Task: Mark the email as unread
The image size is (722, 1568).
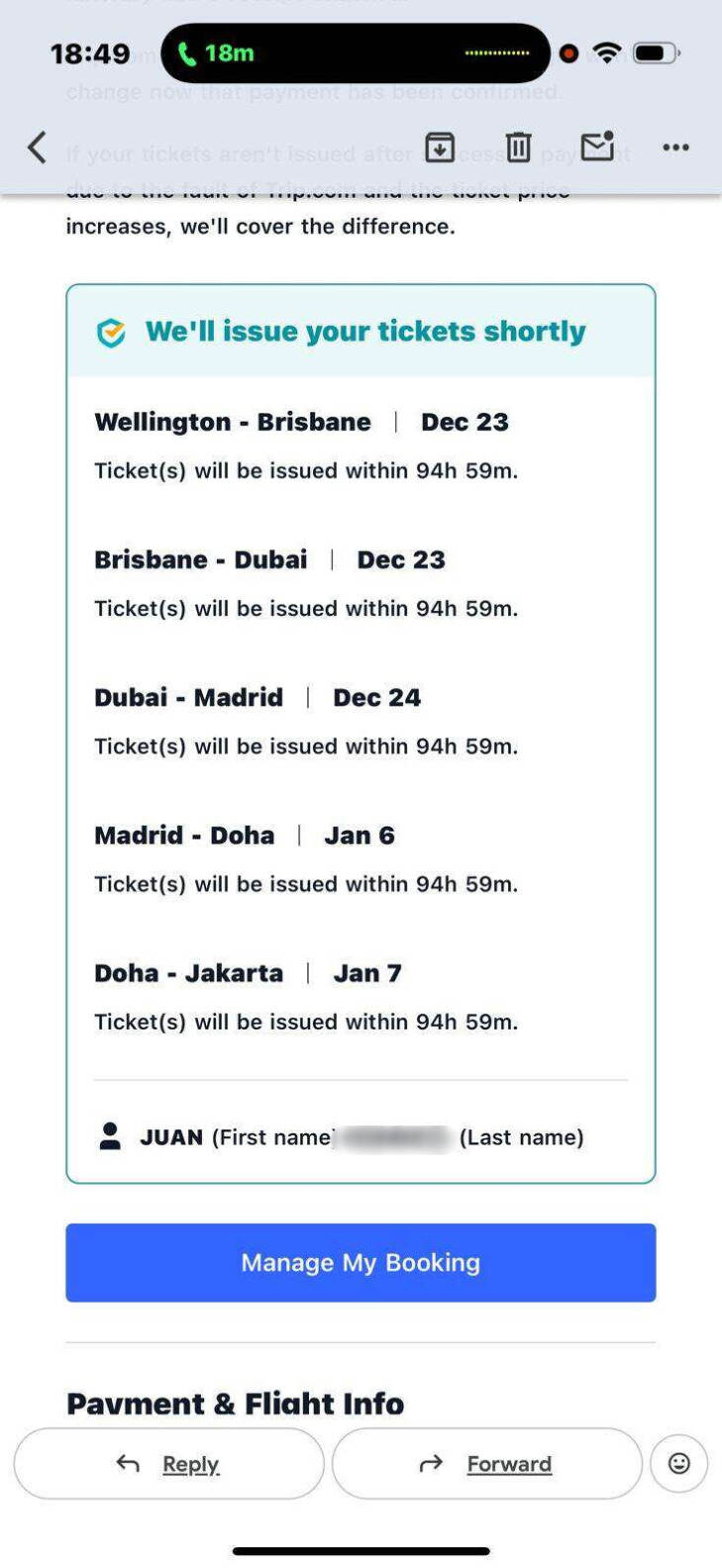Action: pyautogui.click(x=597, y=147)
